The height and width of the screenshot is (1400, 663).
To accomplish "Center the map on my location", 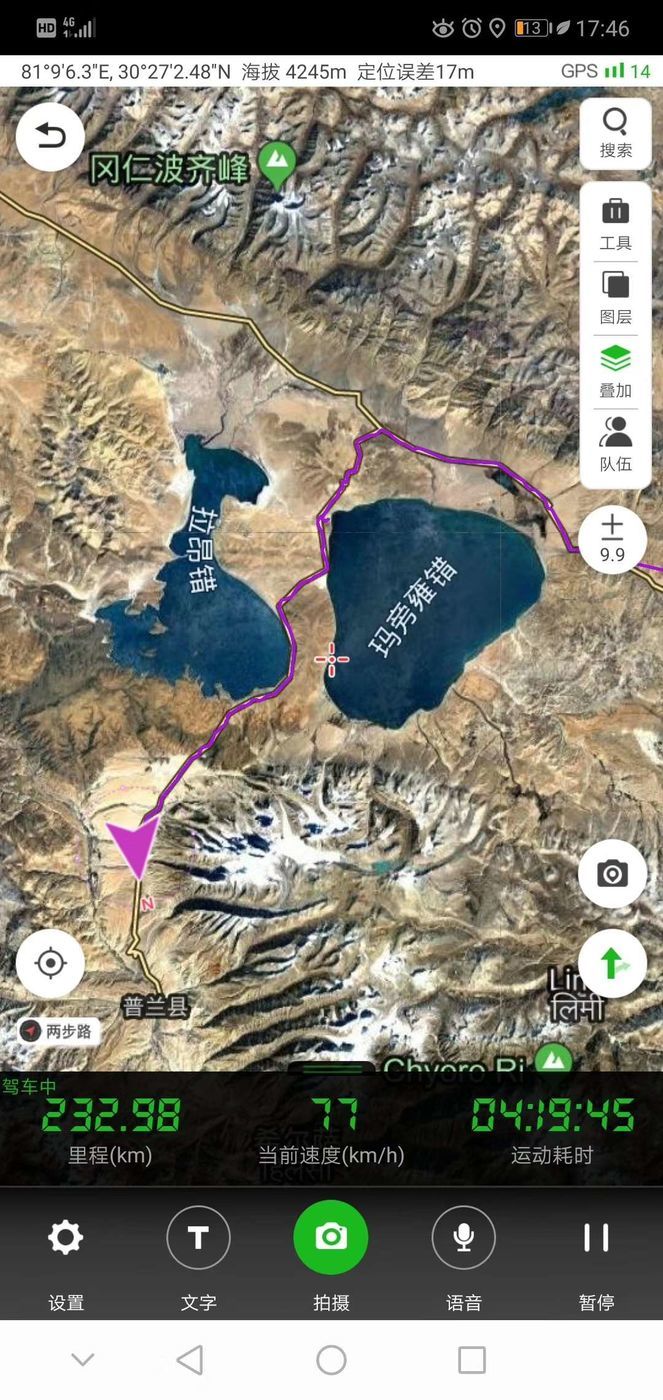I will tap(50, 964).
